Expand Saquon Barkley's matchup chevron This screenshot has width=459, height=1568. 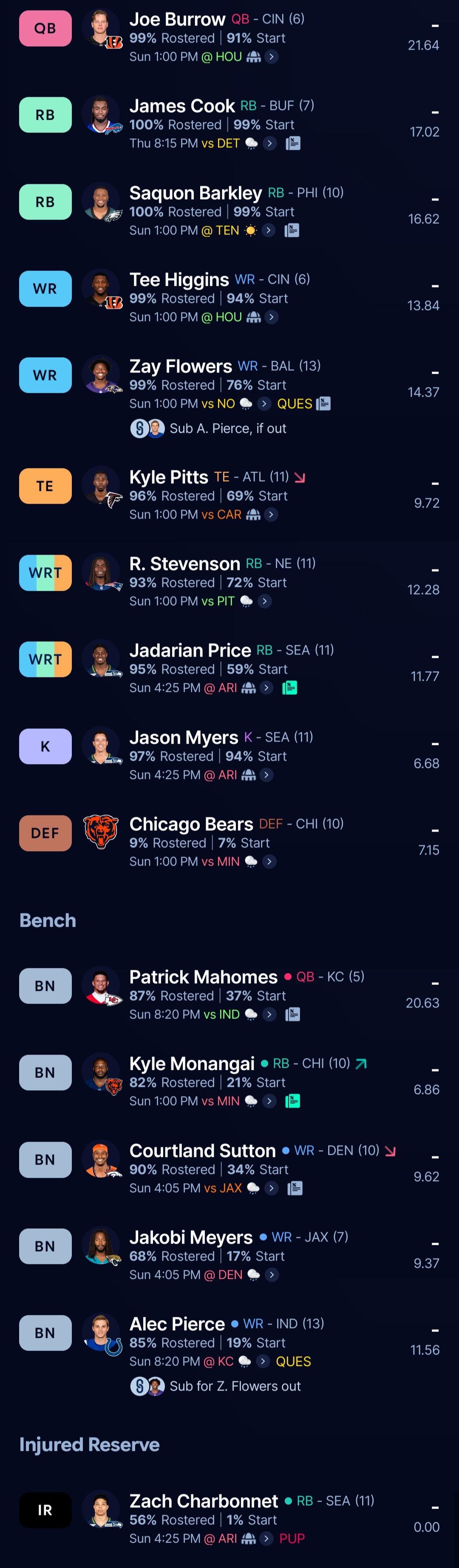[x=269, y=231]
